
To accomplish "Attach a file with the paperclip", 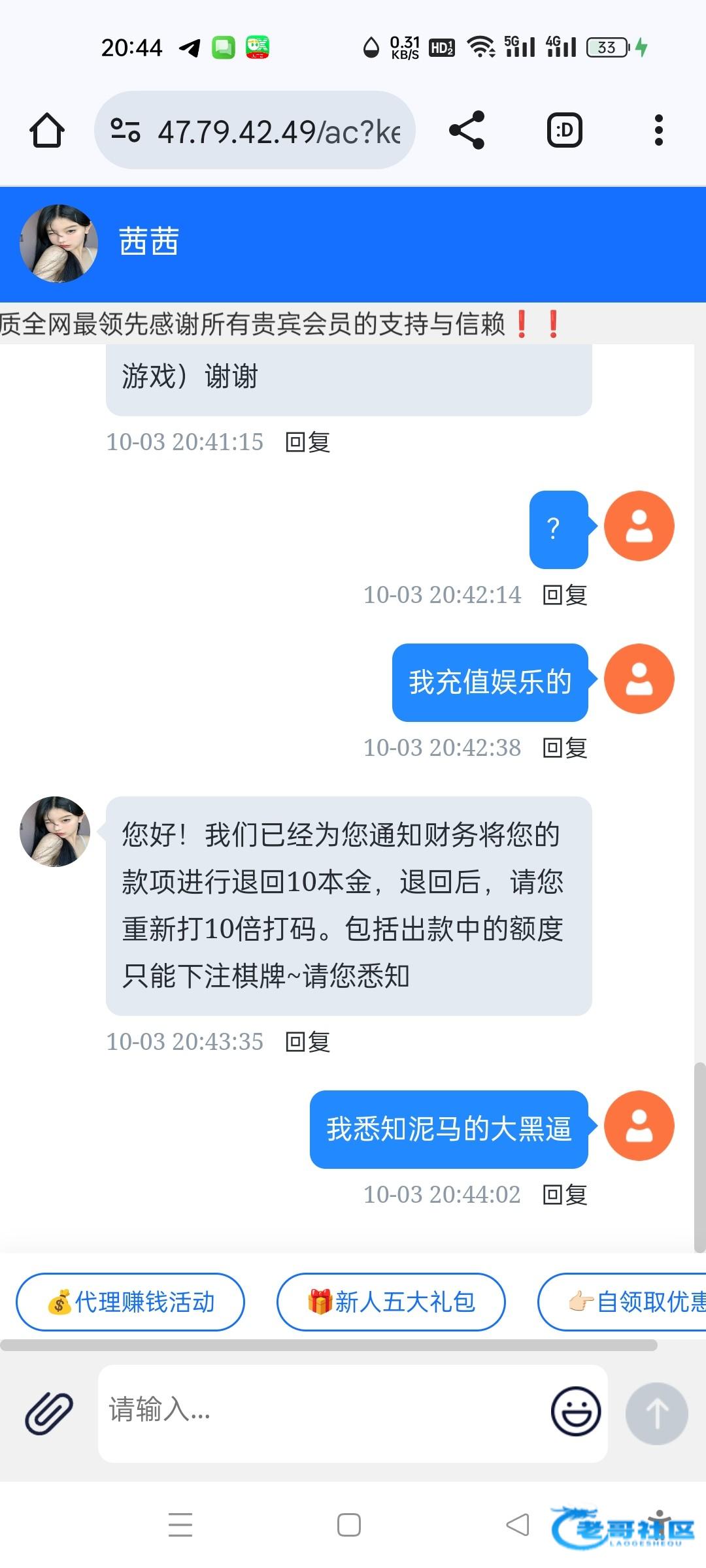I will (x=49, y=1413).
